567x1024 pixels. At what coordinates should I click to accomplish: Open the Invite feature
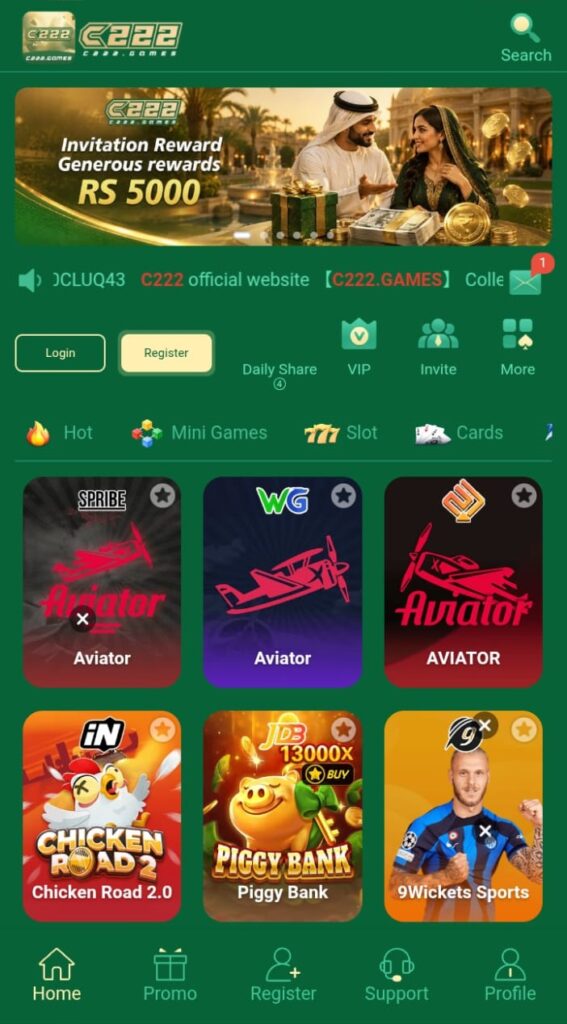click(438, 347)
